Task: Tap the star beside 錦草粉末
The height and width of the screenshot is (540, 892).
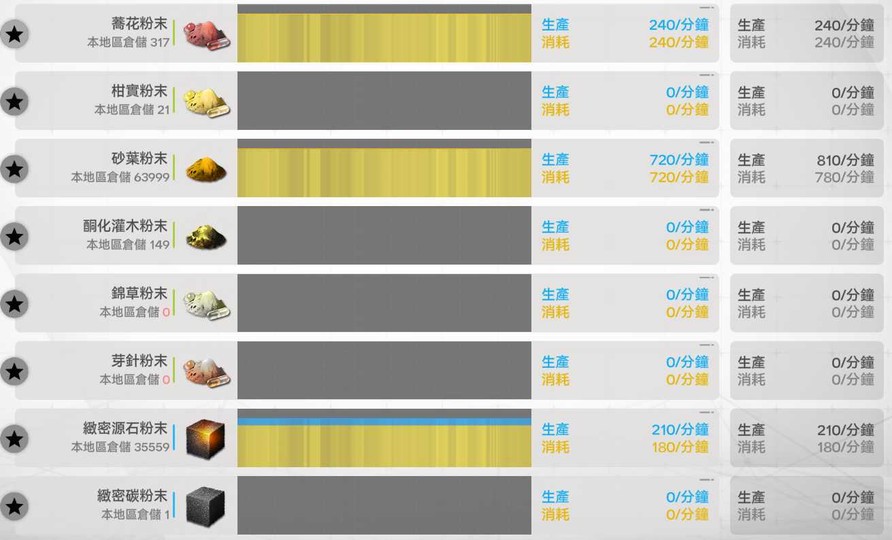Action: point(14,304)
